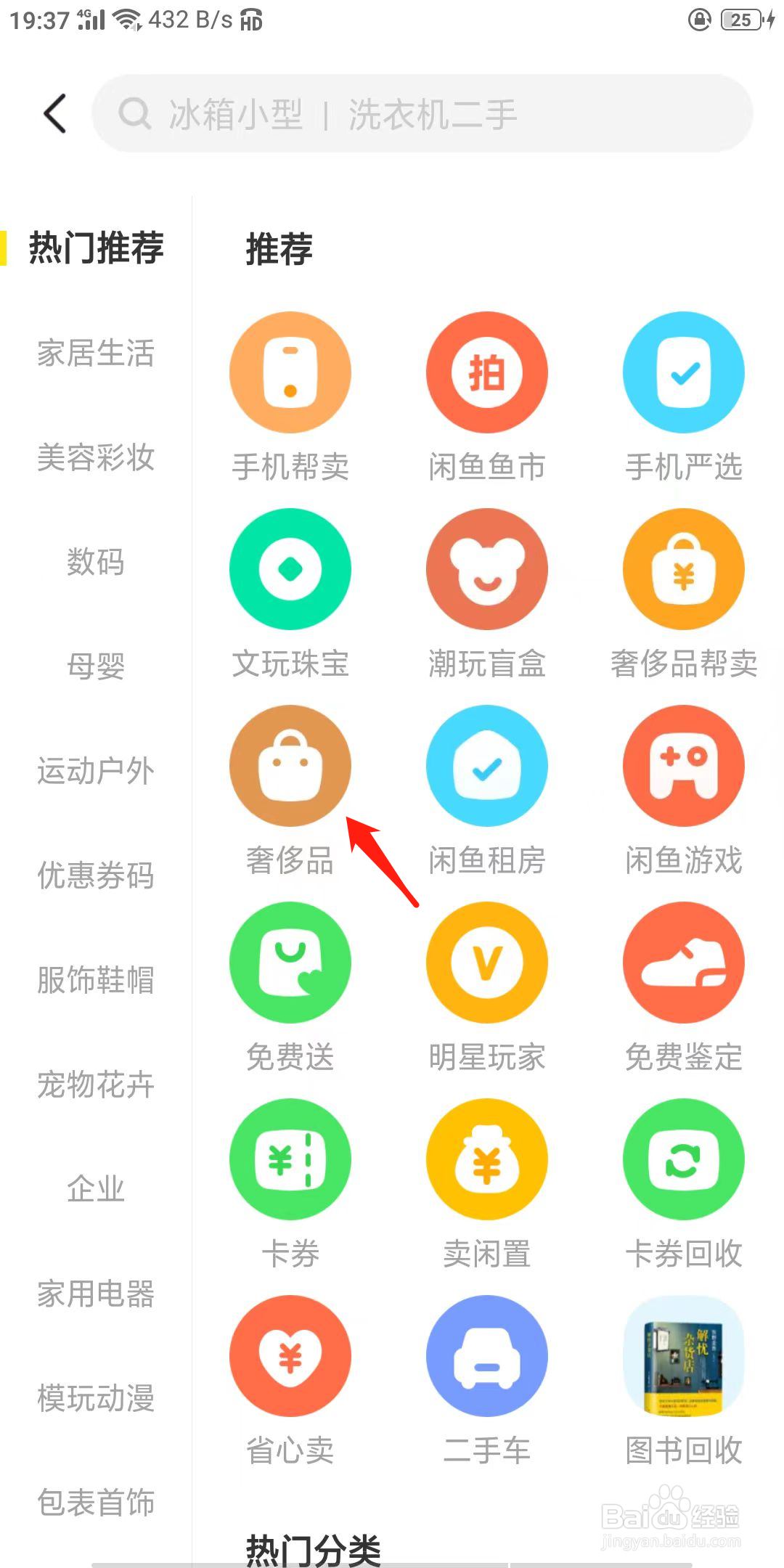Viewport: 784px width, 1568px height.
Task: Select the 免费送 free giveaway icon
Action: 290,963
